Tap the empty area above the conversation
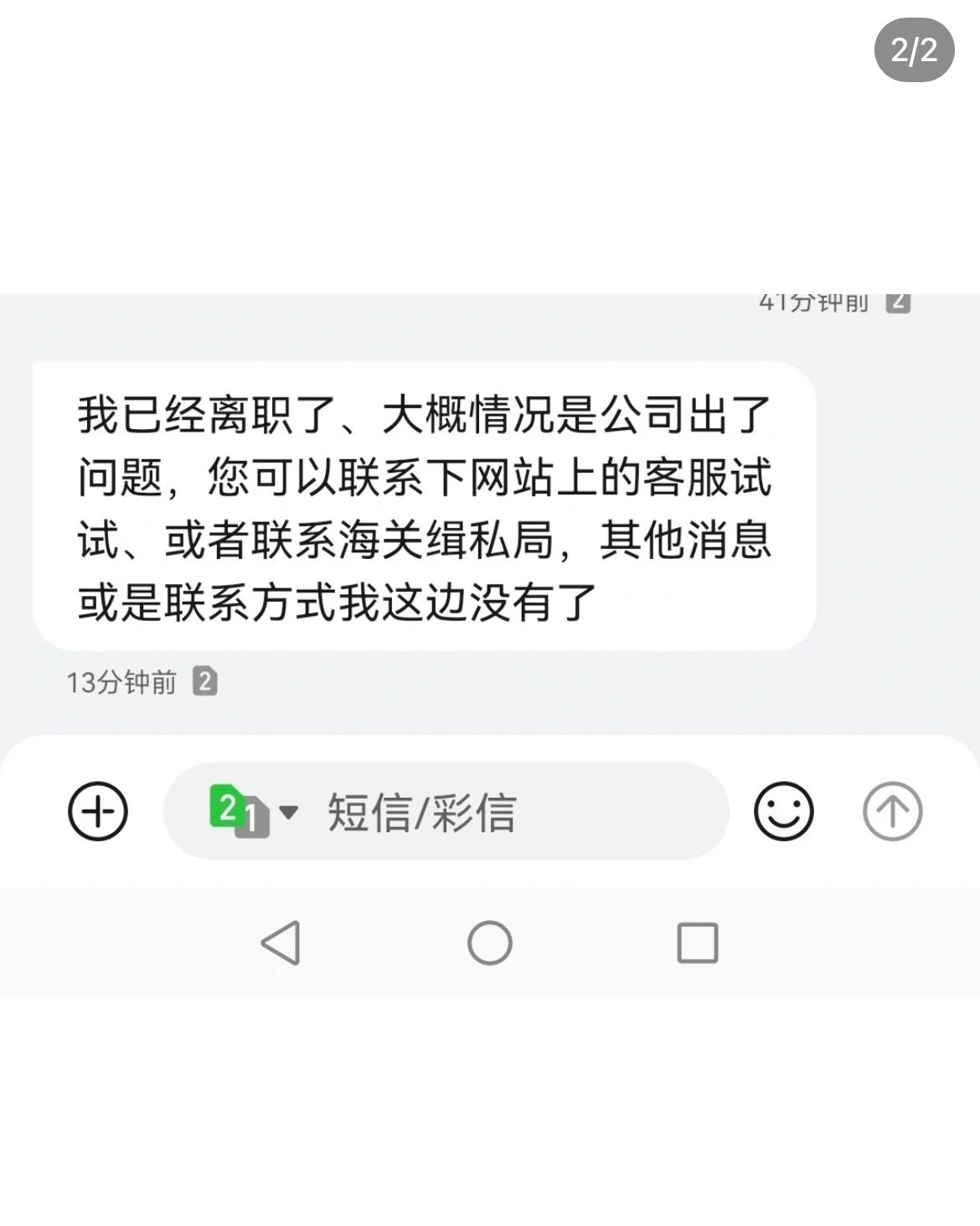This screenshot has height=1226, width=980. [x=490, y=168]
